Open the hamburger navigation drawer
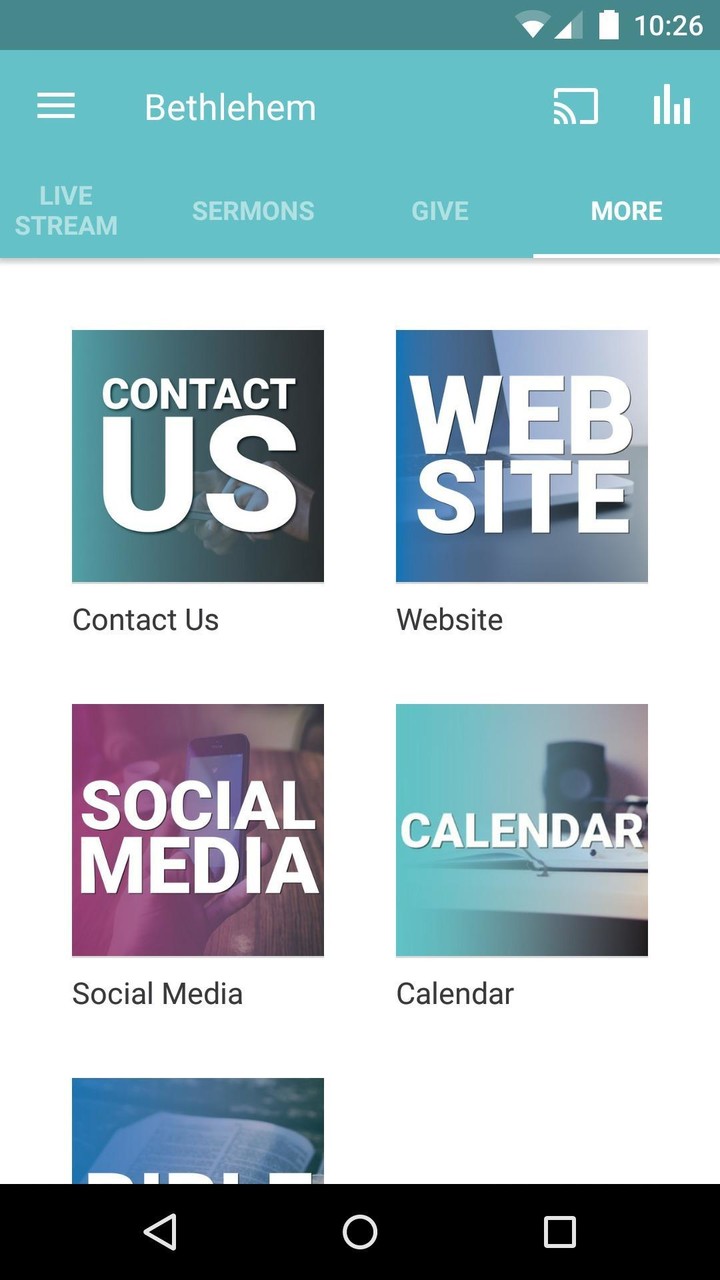 pos(56,106)
